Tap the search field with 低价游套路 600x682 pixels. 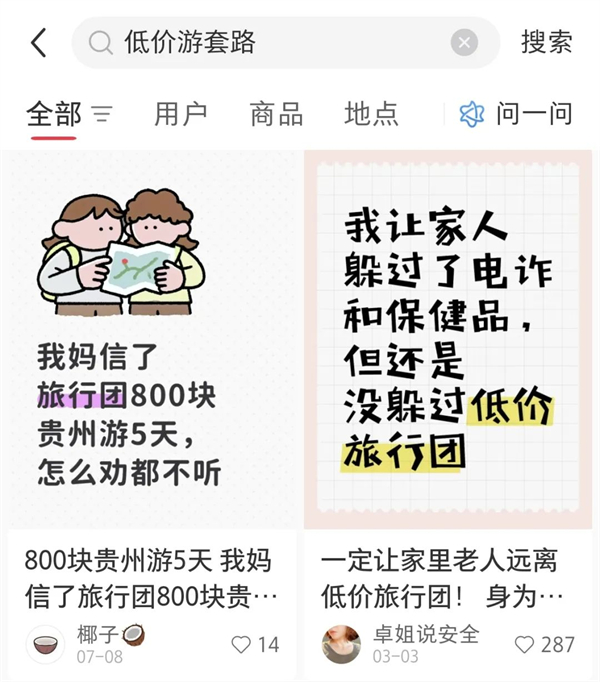tap(270, 43)
